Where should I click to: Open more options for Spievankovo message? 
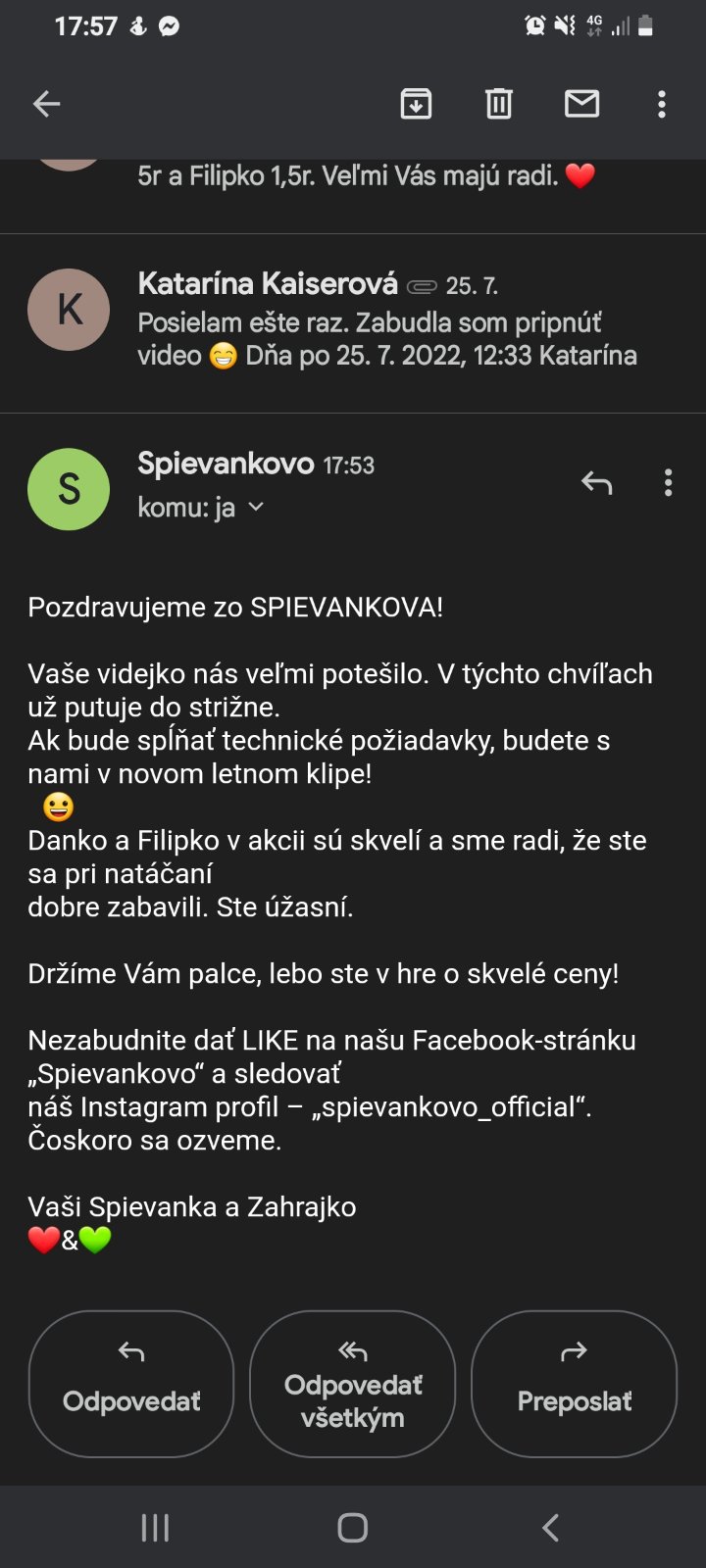point(668,482)
